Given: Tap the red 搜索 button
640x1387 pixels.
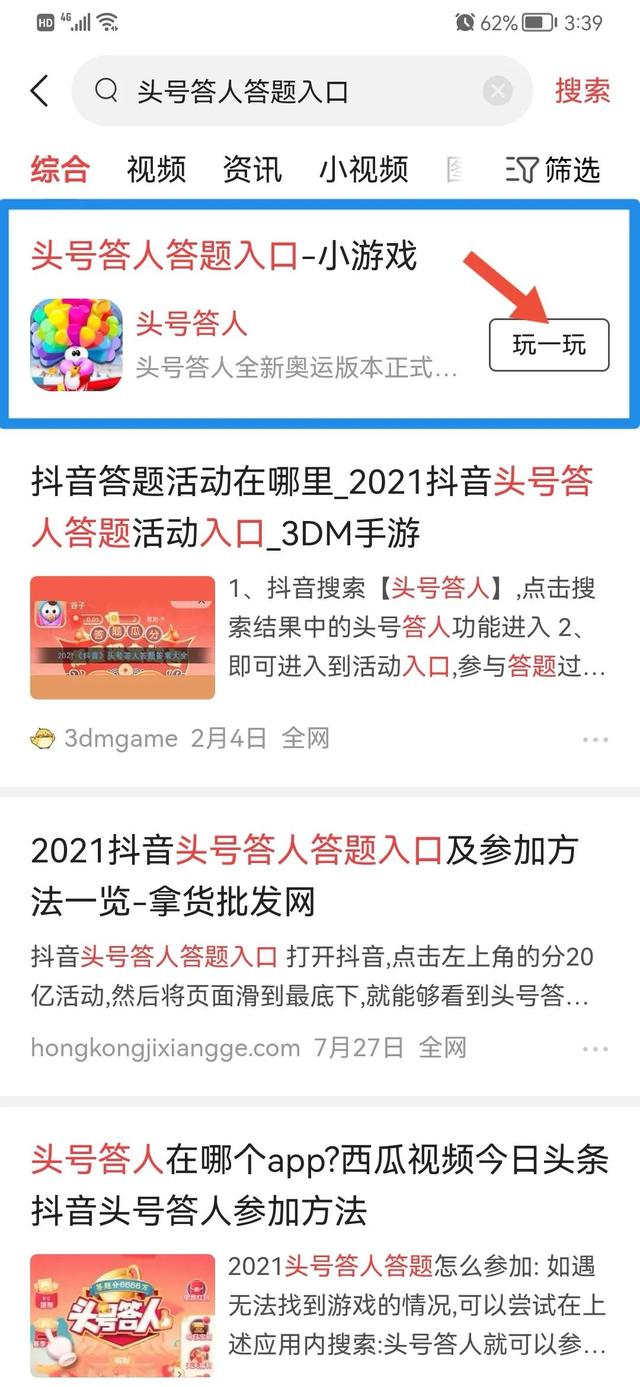Looking at the screenshot, I should tap(582, 91).
